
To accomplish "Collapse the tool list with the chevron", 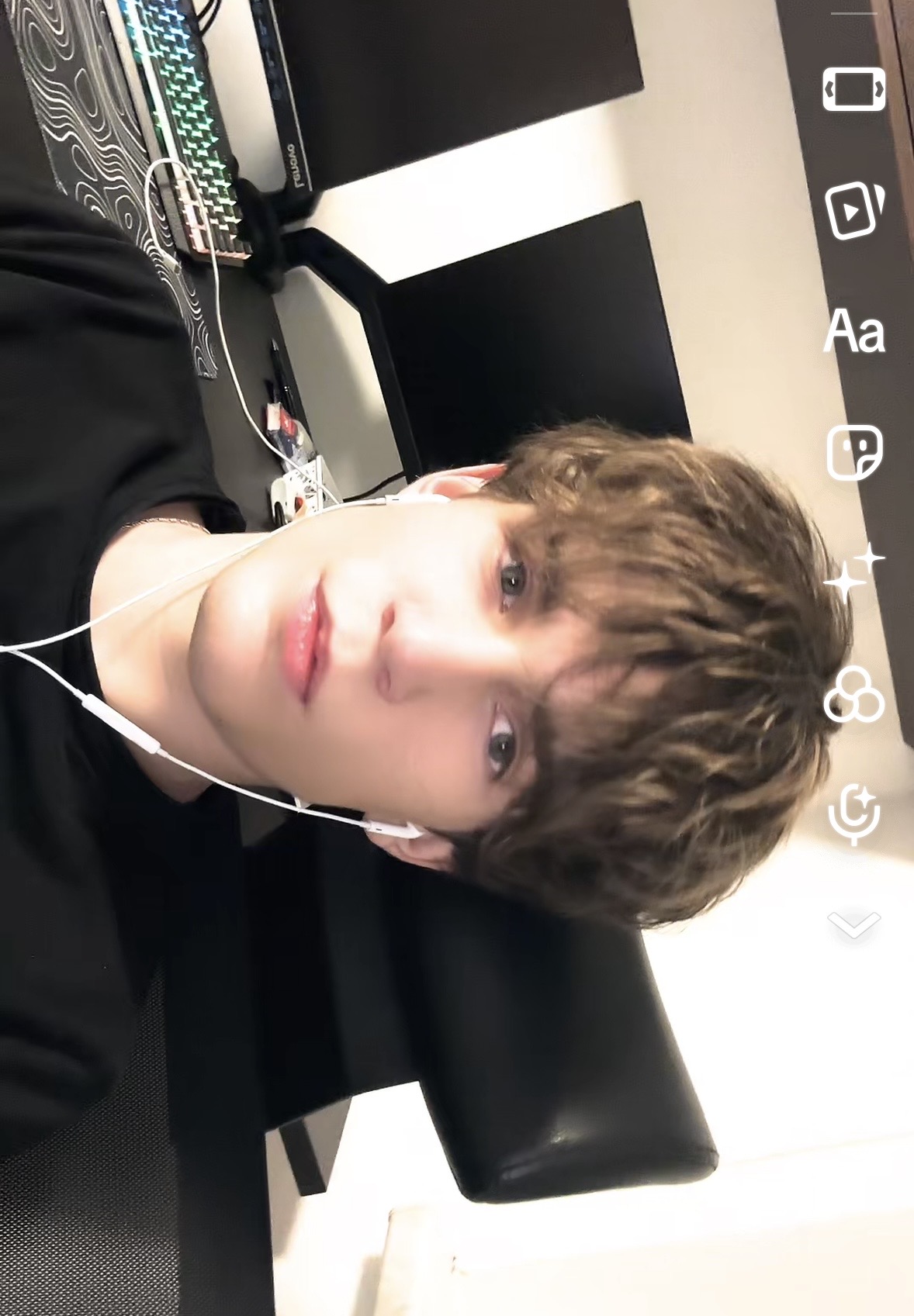I will (x=853, y=924).
